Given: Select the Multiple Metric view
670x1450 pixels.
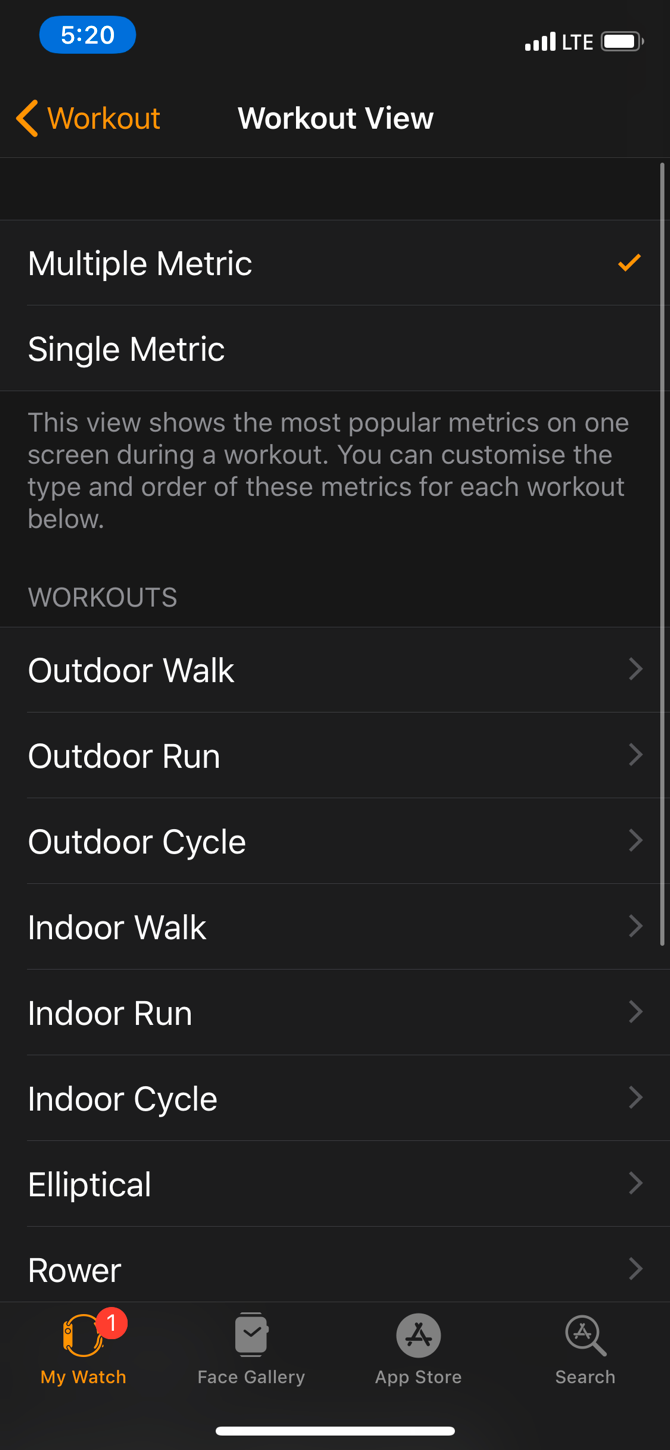Looking at the screenshot, I should [335, 263].
